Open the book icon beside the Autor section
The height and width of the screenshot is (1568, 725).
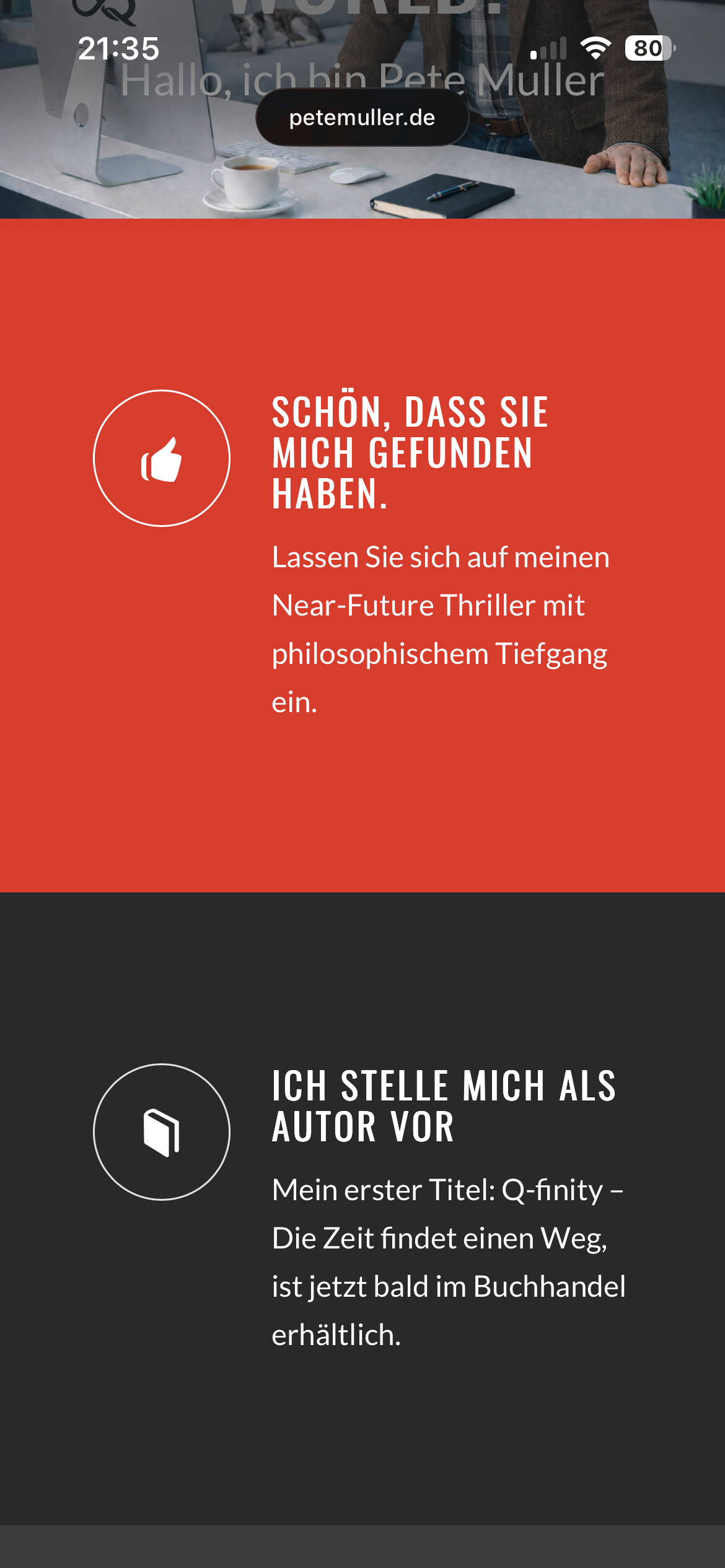pos(162,1132)
